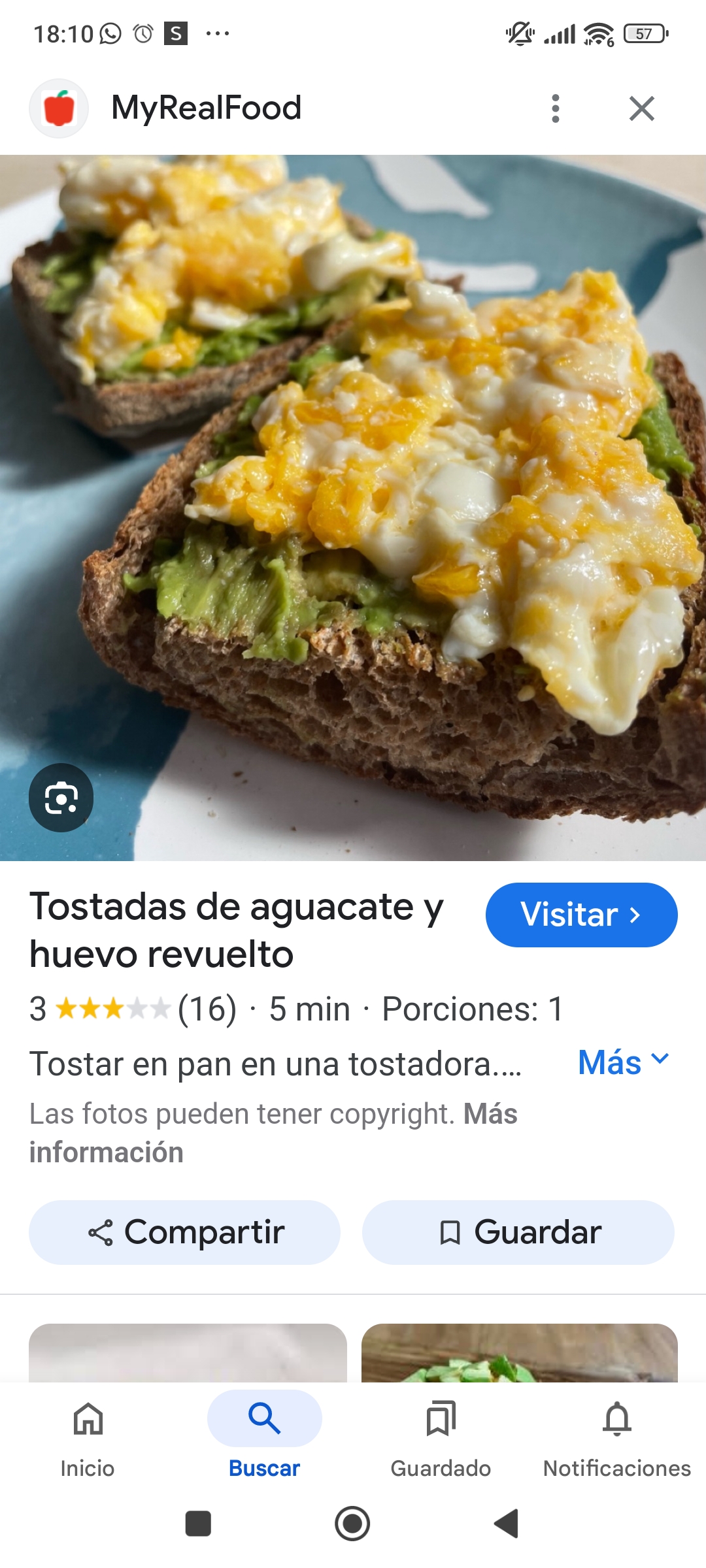Open the three-dot overflow menu
The image size is (706, 1568).
click(555, 108)
